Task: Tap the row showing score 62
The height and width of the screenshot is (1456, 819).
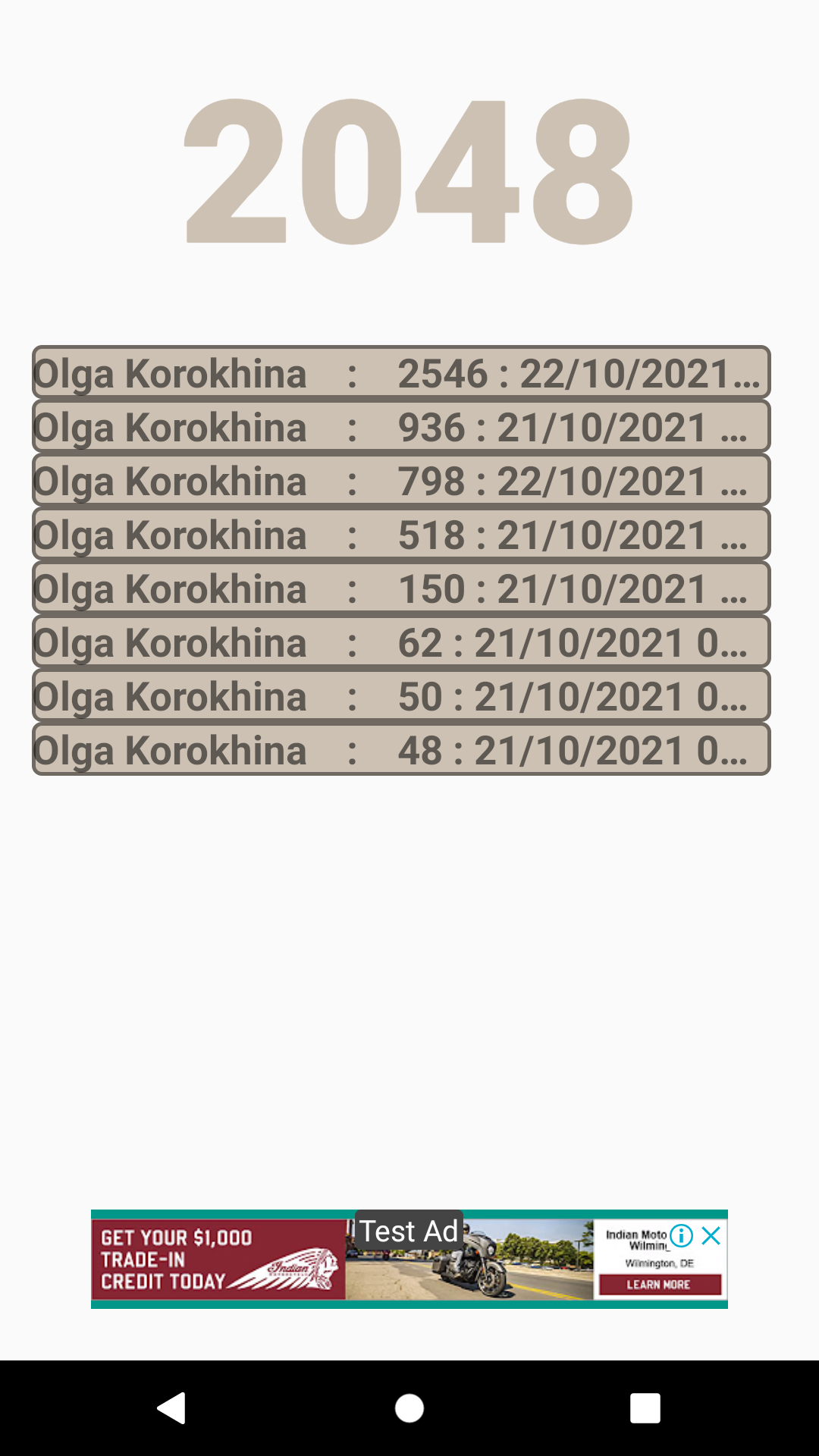Action: pyautogui.click(x=401, y=642)
